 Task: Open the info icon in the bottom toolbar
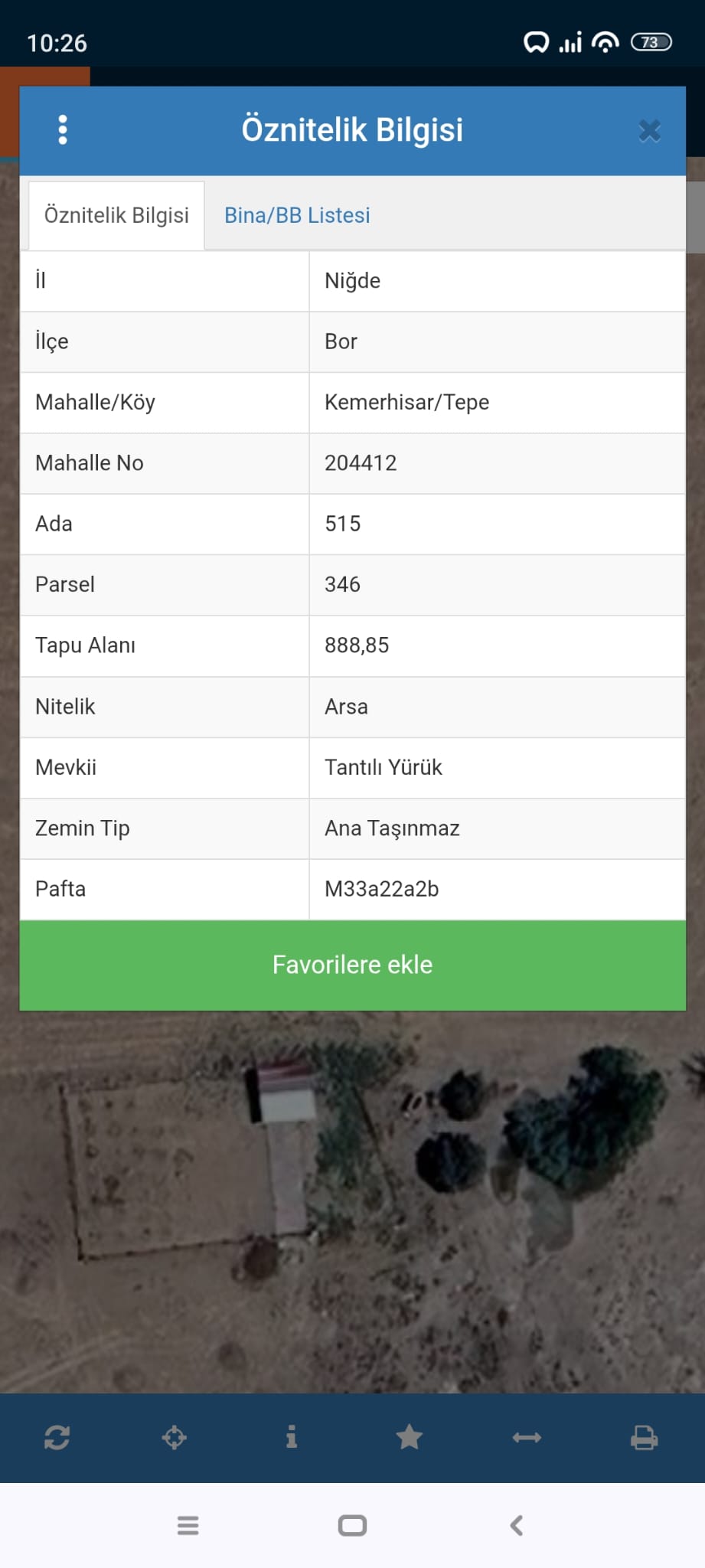(x=292, y=1437)
